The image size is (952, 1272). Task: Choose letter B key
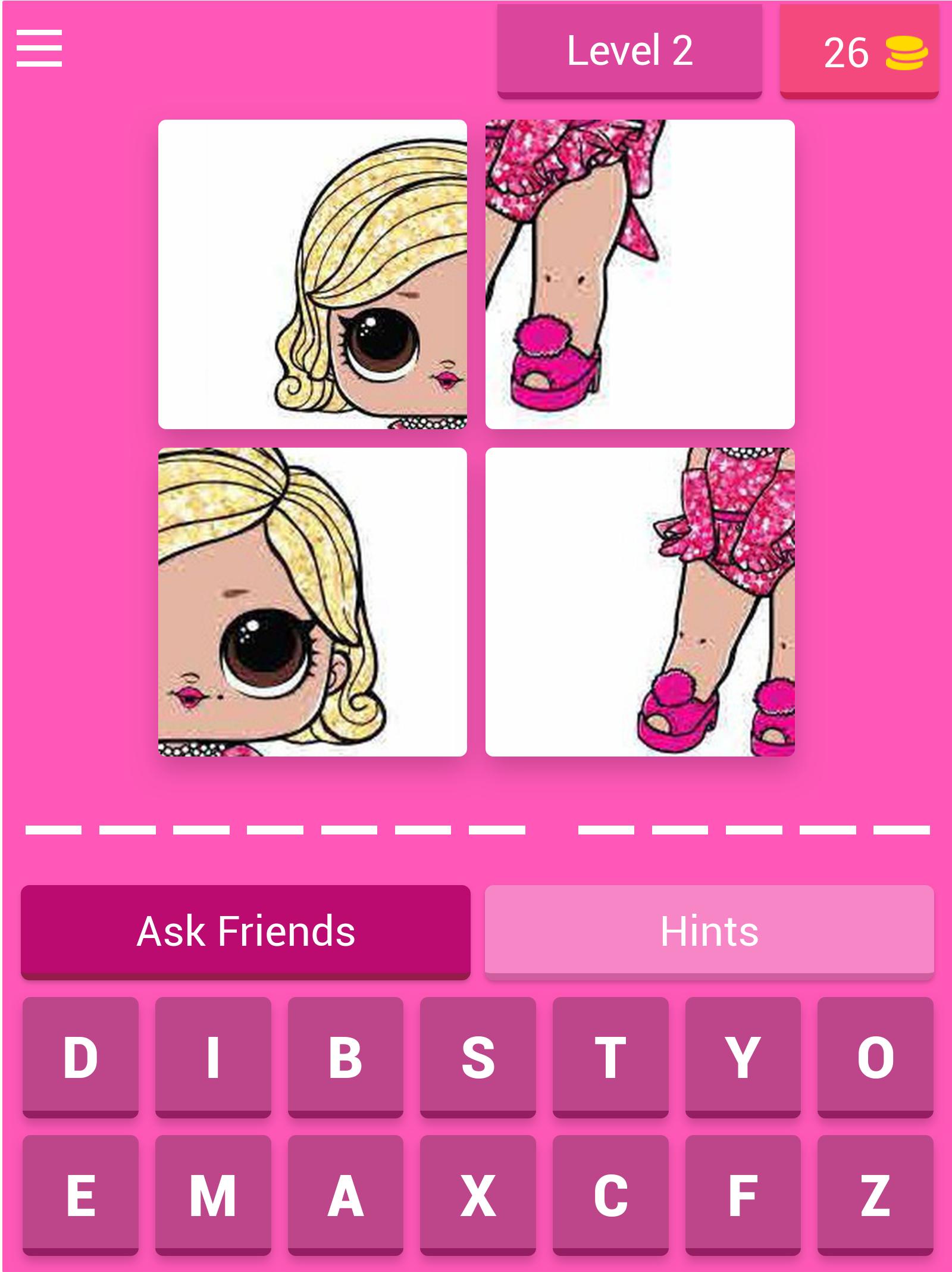coord(346,1057)
